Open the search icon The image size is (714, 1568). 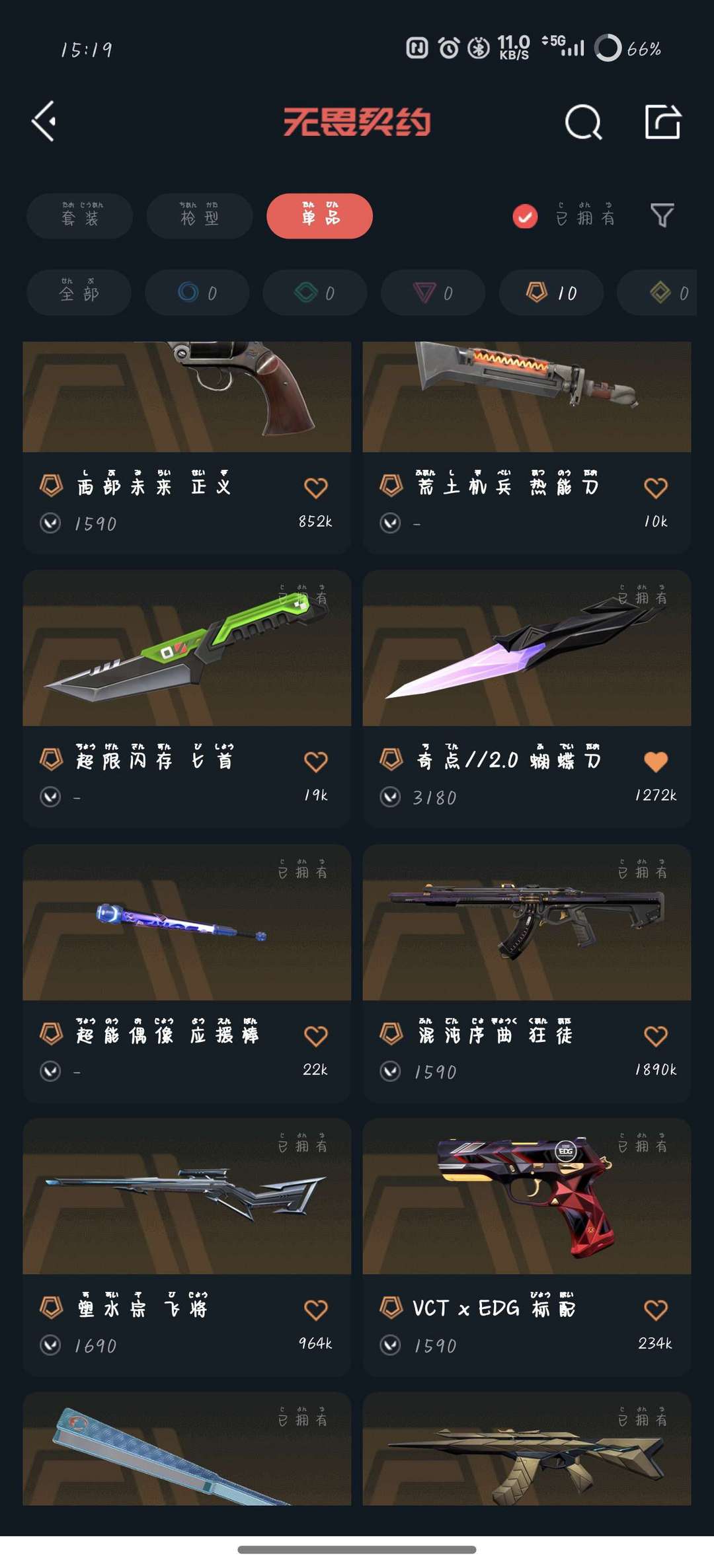tap(583, 122)
